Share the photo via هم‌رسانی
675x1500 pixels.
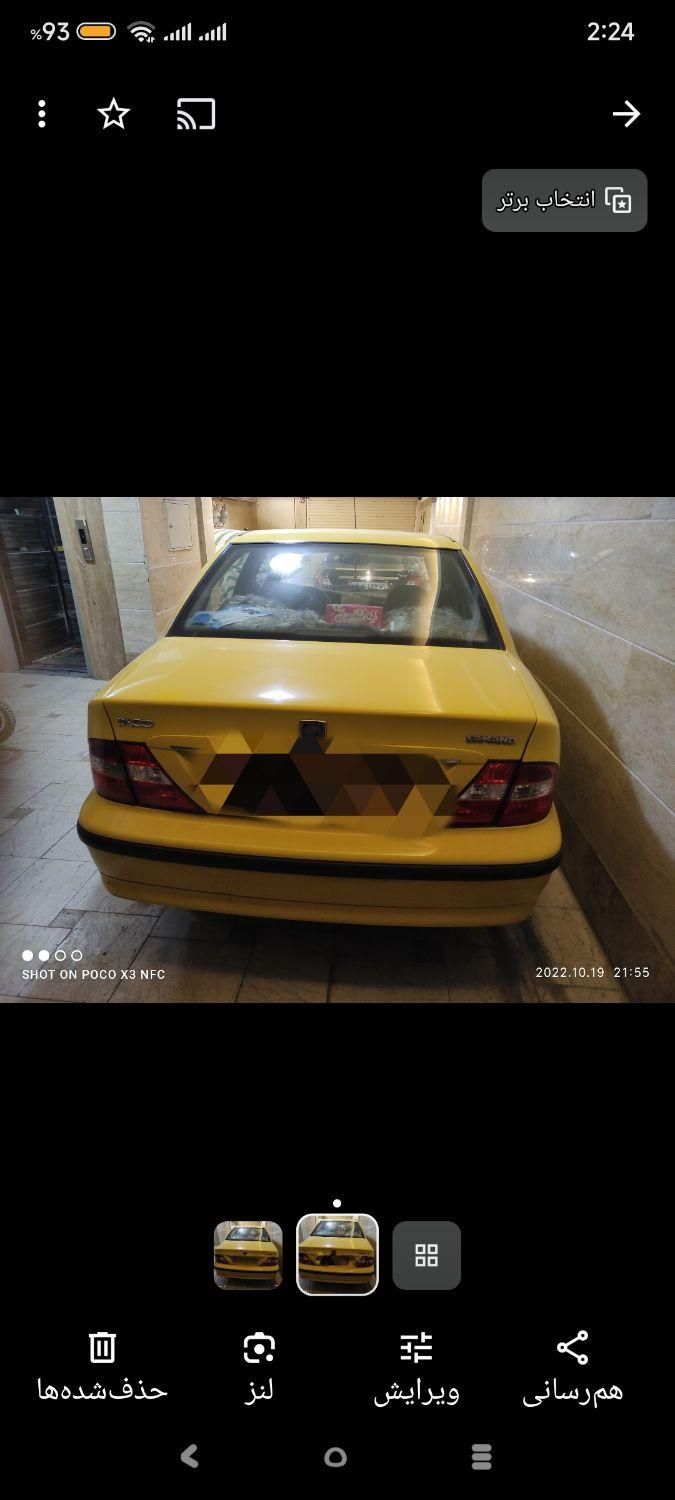(572, 1366)
